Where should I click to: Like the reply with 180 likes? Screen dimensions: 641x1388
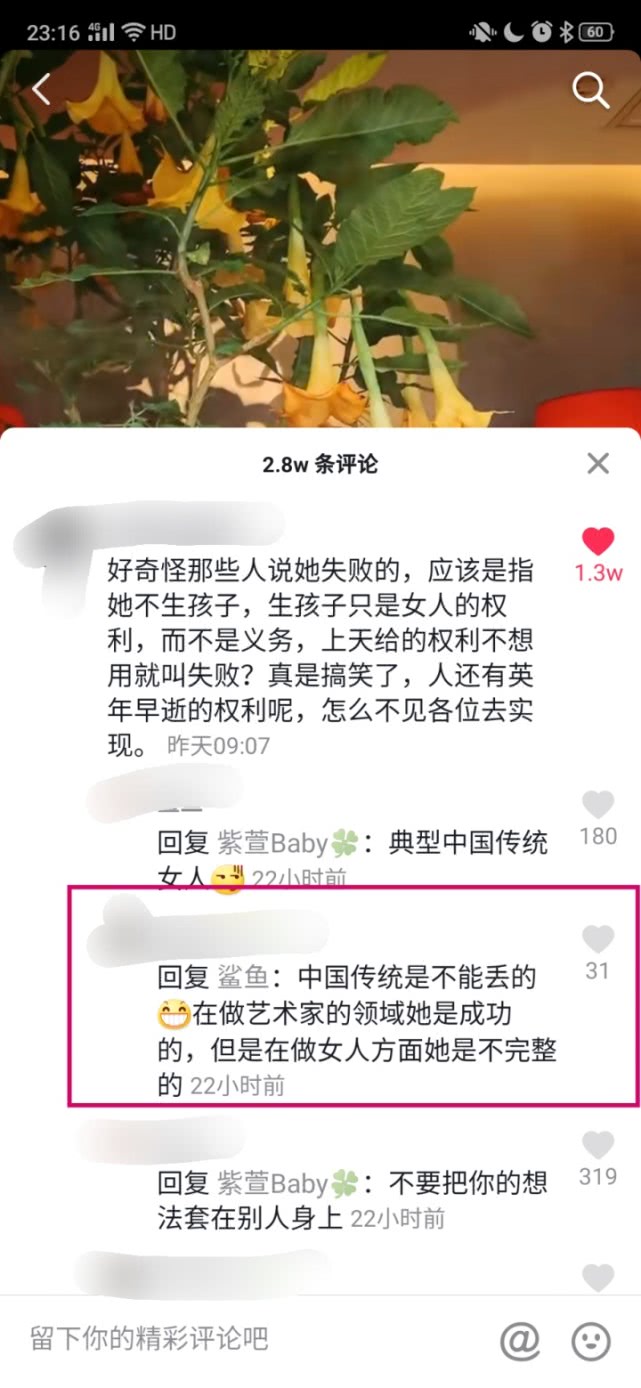coord(598,805)
